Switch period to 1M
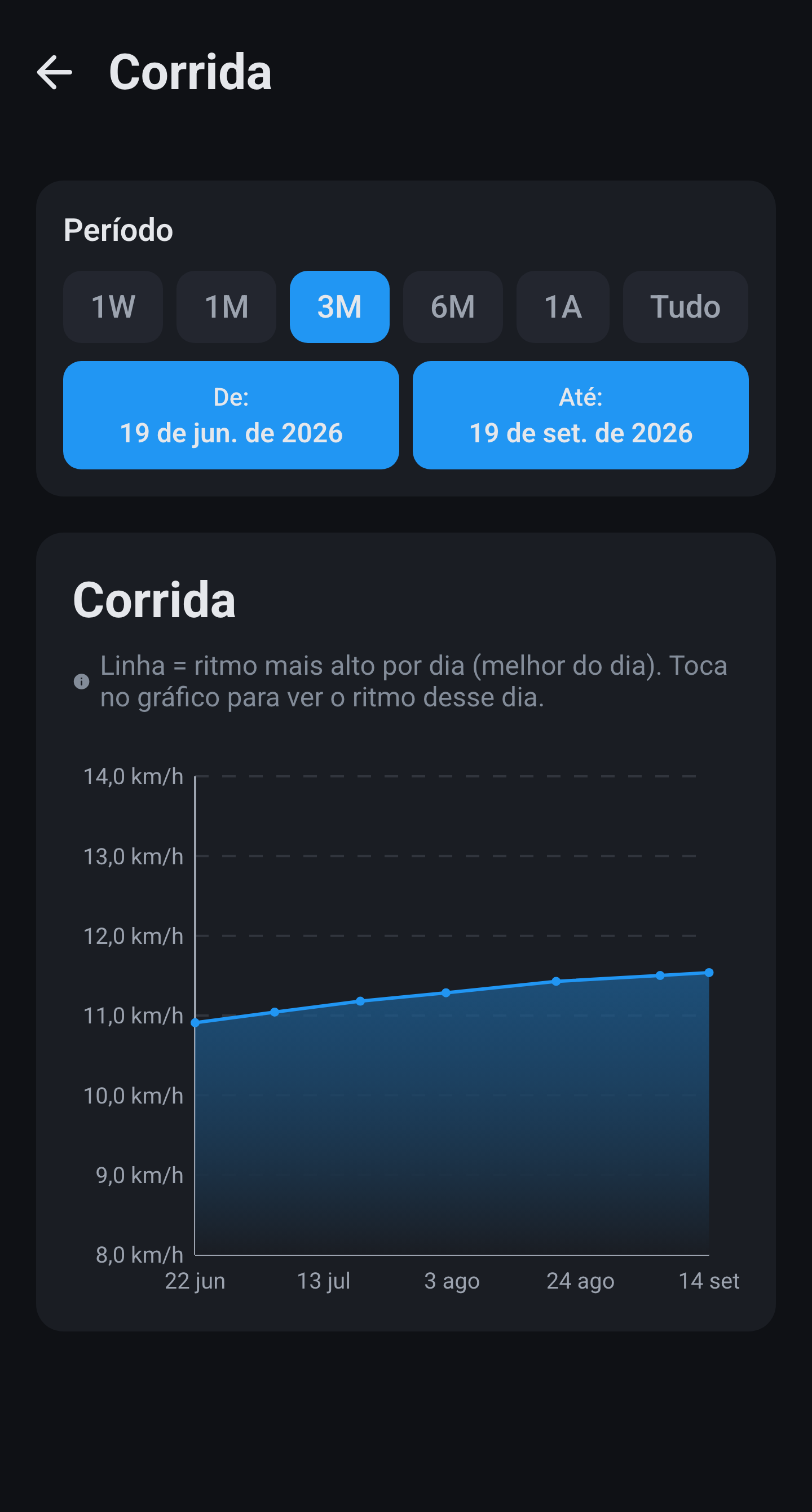Image resolution: width=812 pixels, height=1512 pixels. tap(226, 306)
